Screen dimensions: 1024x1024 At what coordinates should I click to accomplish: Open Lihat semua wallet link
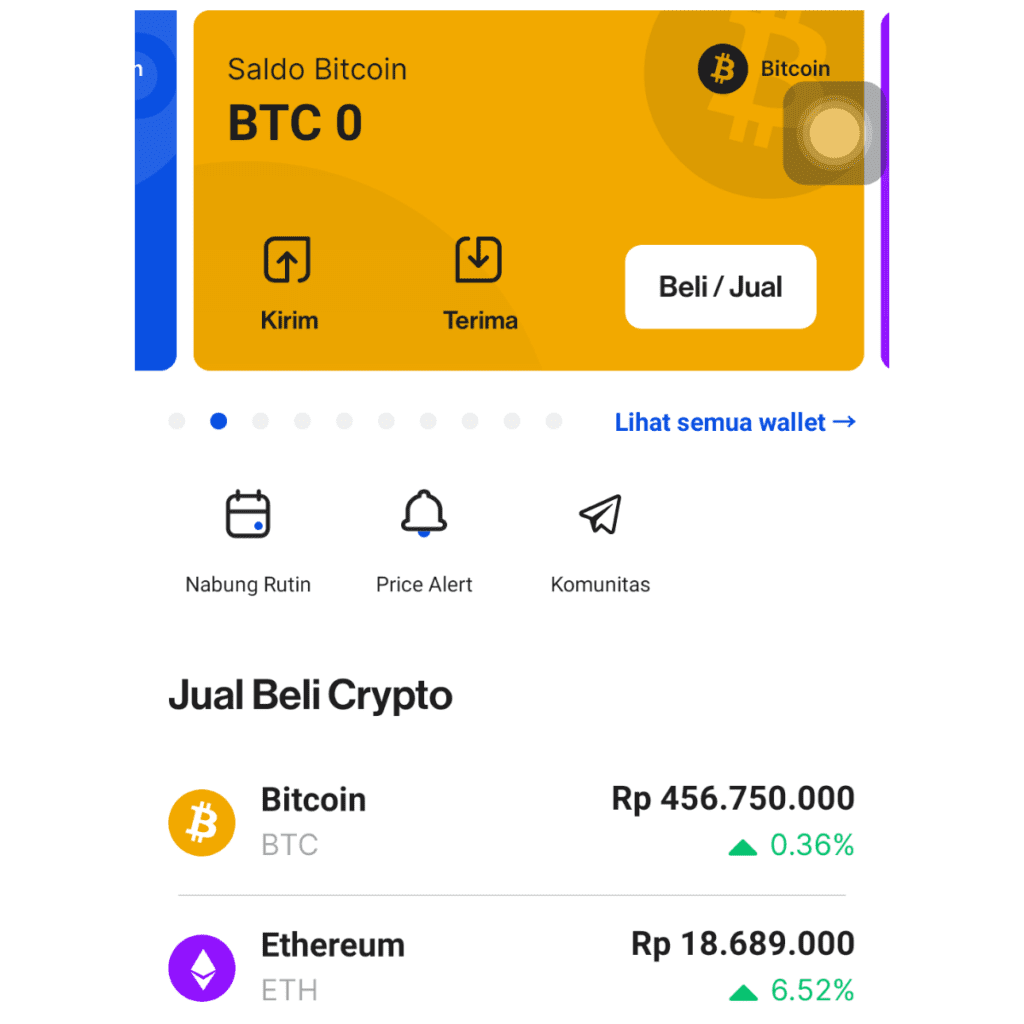click(735, 422)
